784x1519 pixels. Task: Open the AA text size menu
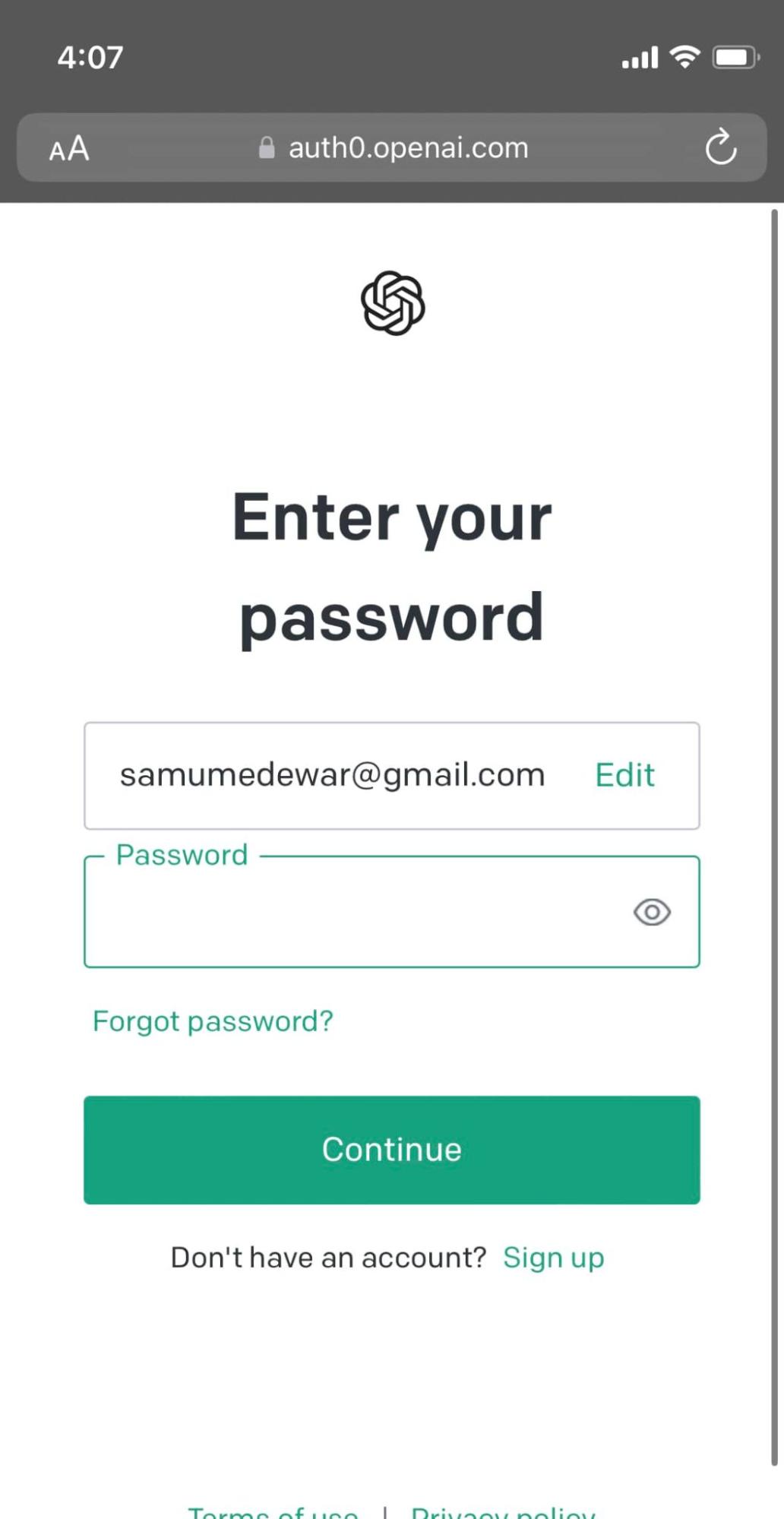click(x=69, y=148)
